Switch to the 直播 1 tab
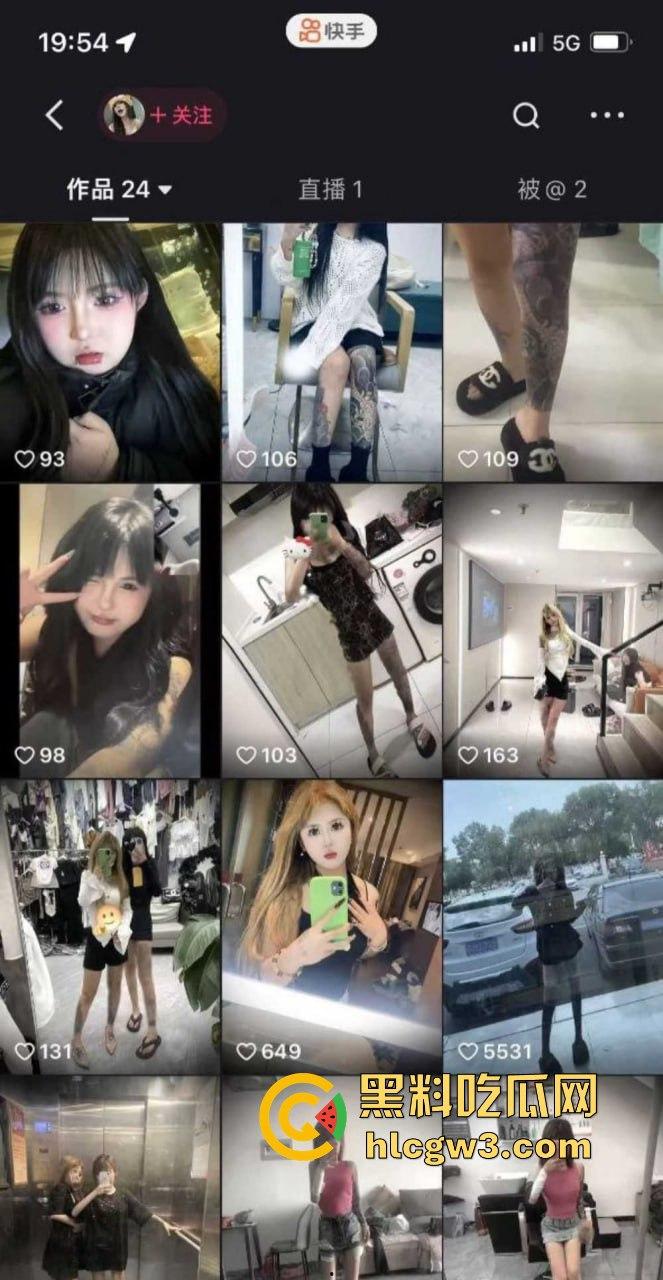The width and height of the screenshot is (663, 1280). point(330,189)
